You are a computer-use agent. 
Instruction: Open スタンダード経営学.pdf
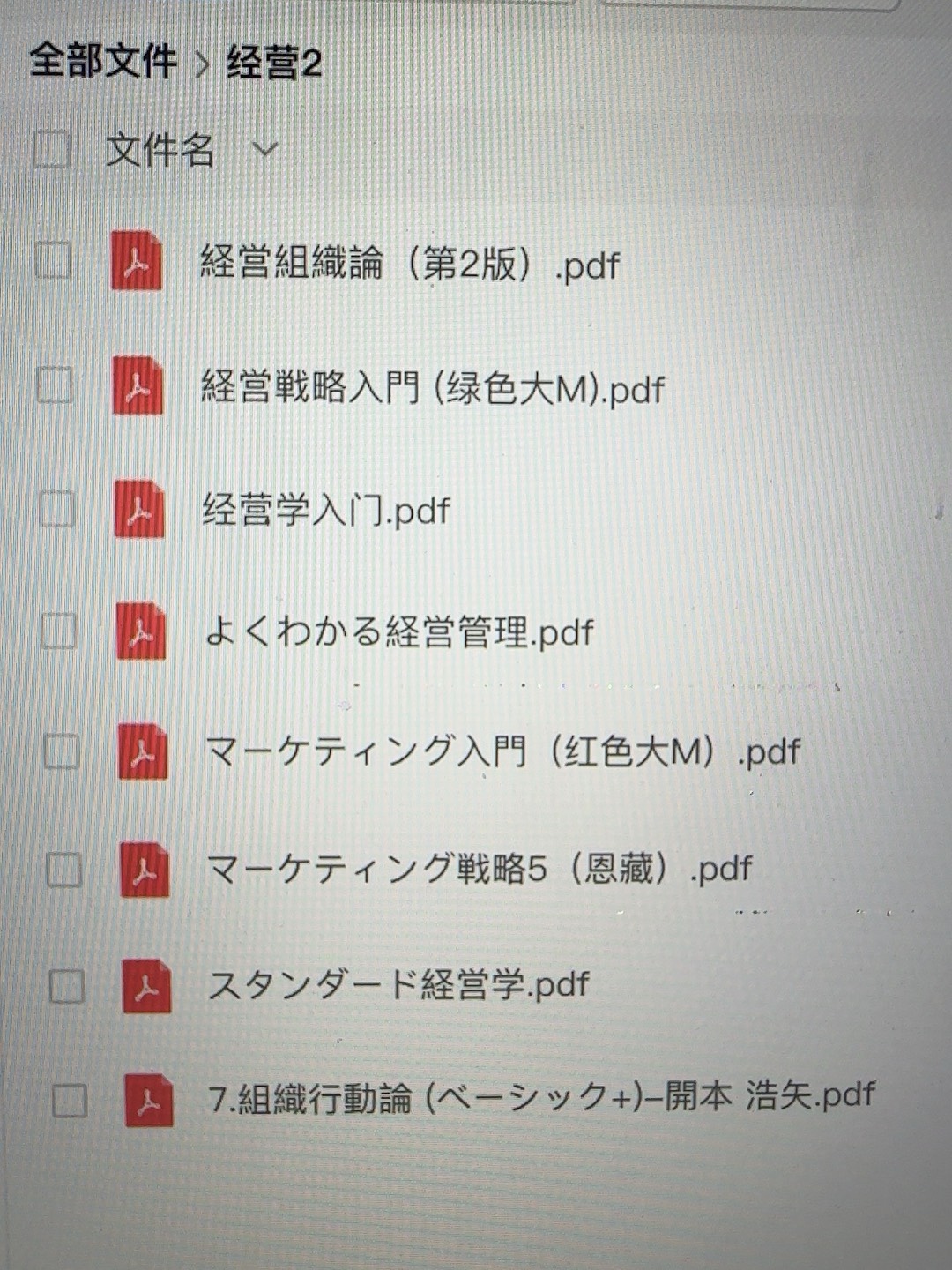(398, 984)
